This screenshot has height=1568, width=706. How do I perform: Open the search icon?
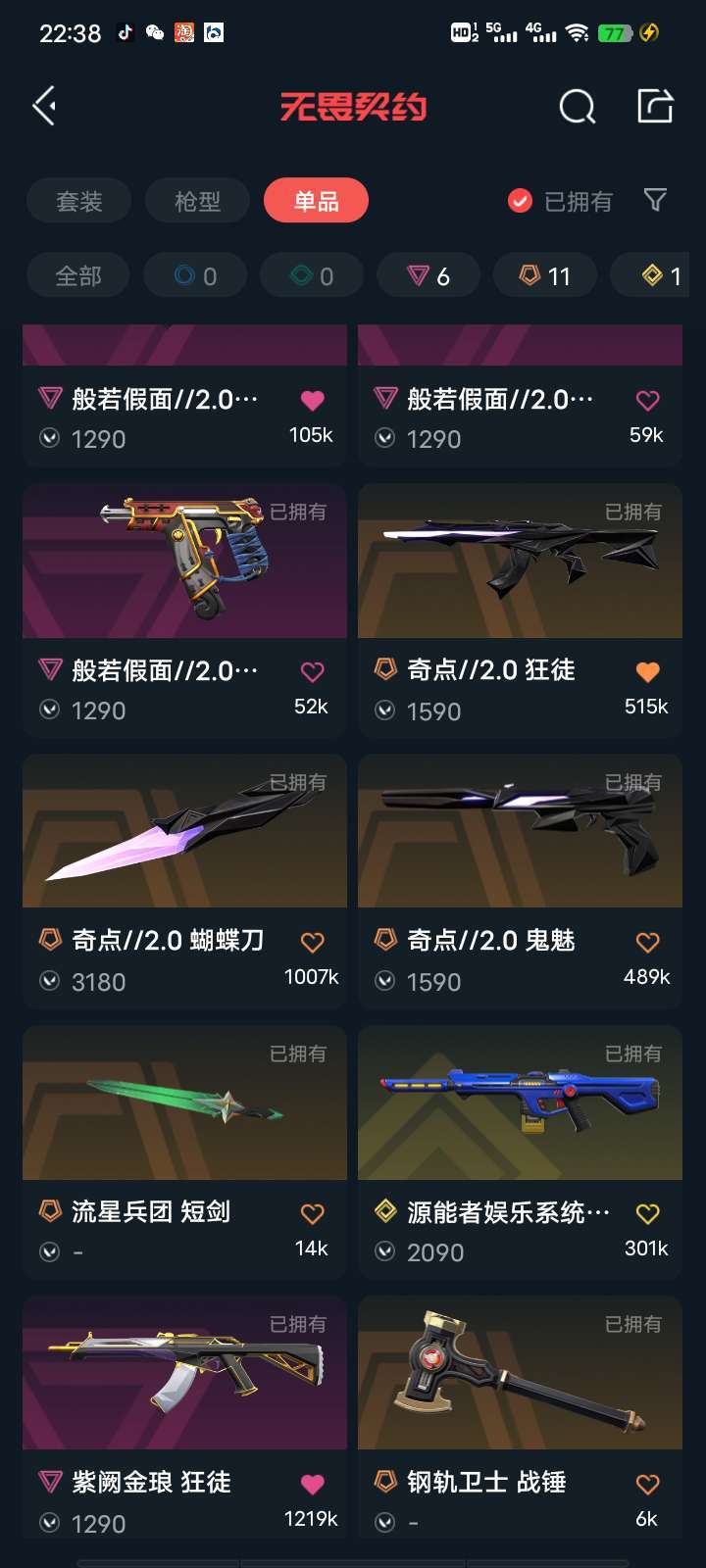(x=577, y=106)
